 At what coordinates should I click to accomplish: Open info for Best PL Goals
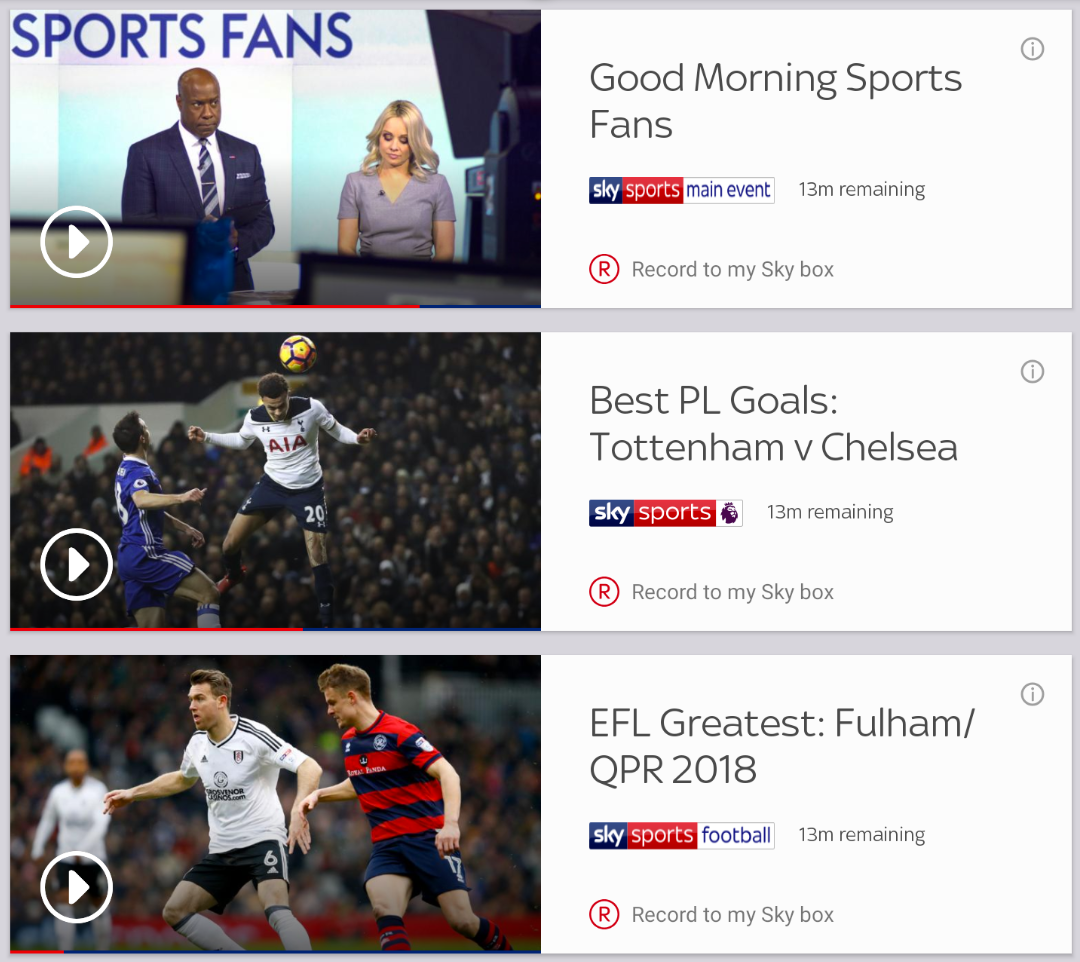(x=1032, y=372)
